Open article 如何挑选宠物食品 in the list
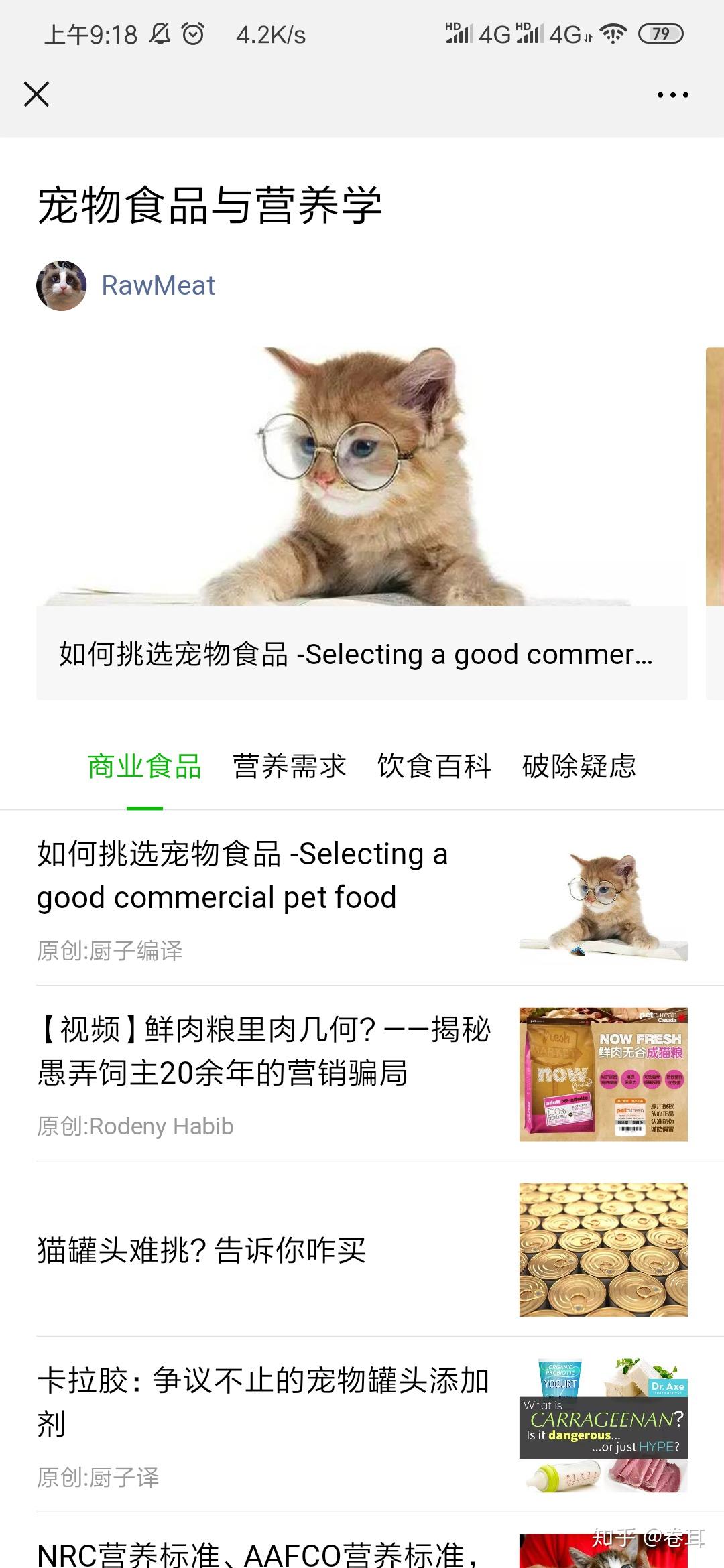This screenshot has width=724, height=1568. (x=362, y=898)
